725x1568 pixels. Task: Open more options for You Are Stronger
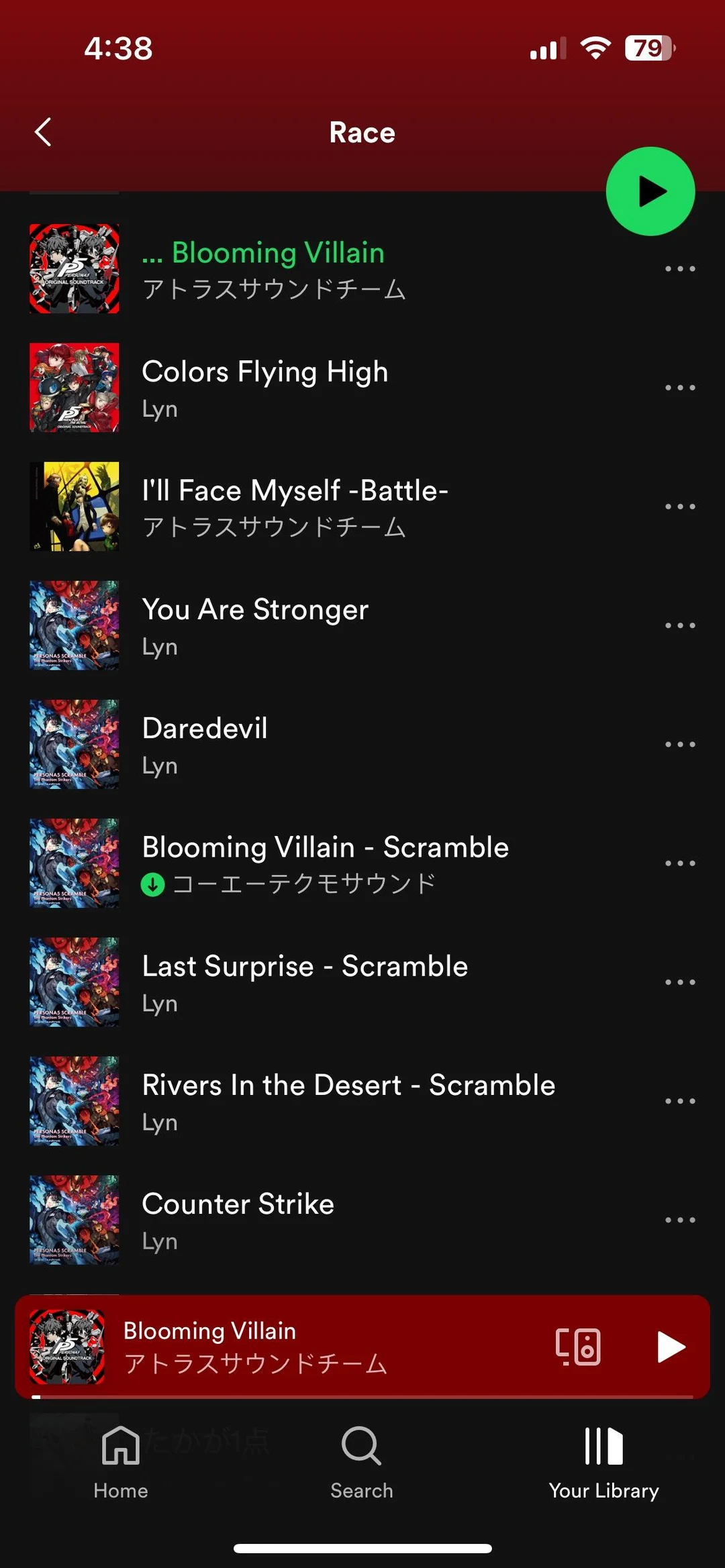pos(679,625)
